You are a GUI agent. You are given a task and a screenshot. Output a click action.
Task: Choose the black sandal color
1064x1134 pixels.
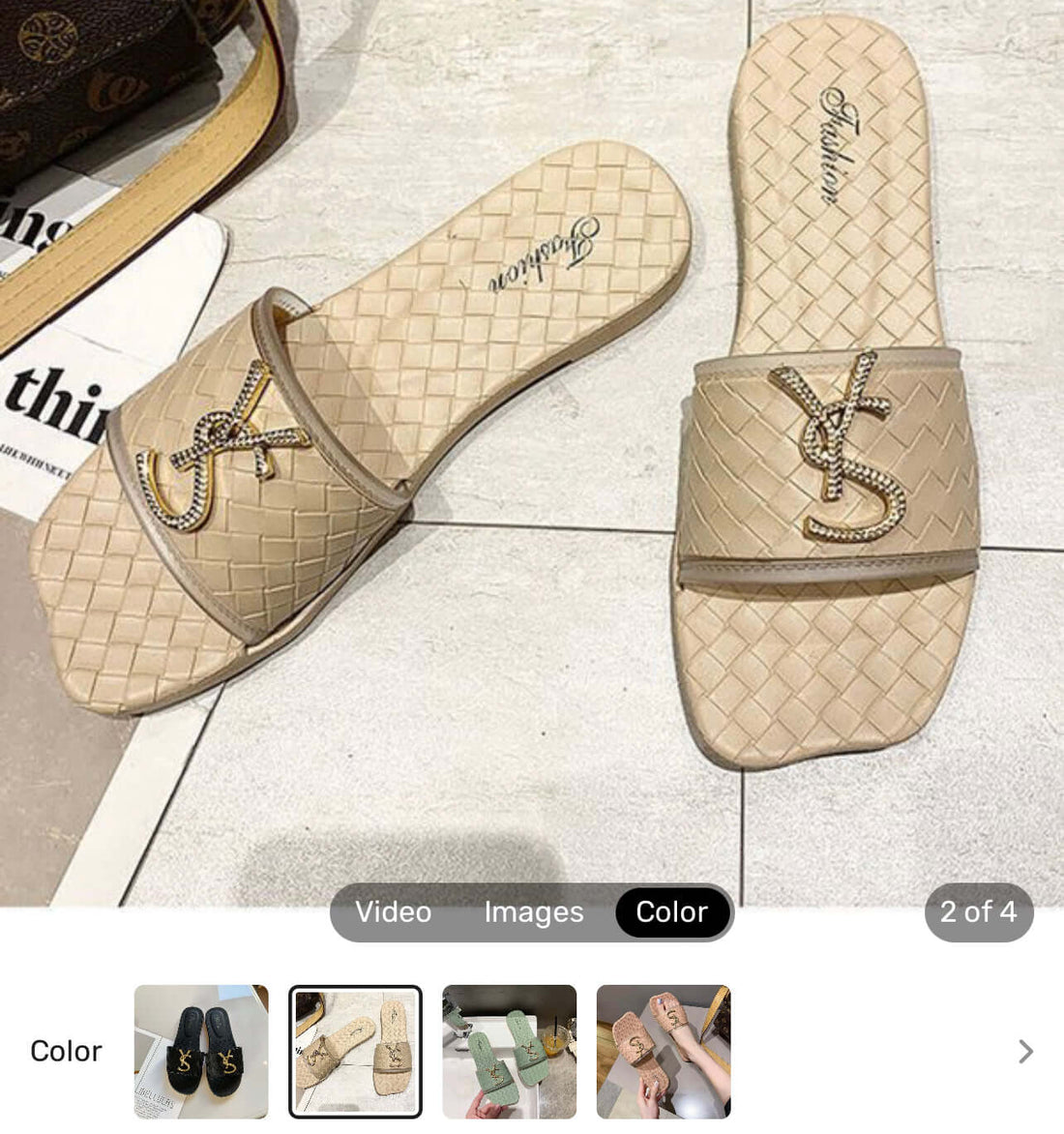coord(201,1051)
